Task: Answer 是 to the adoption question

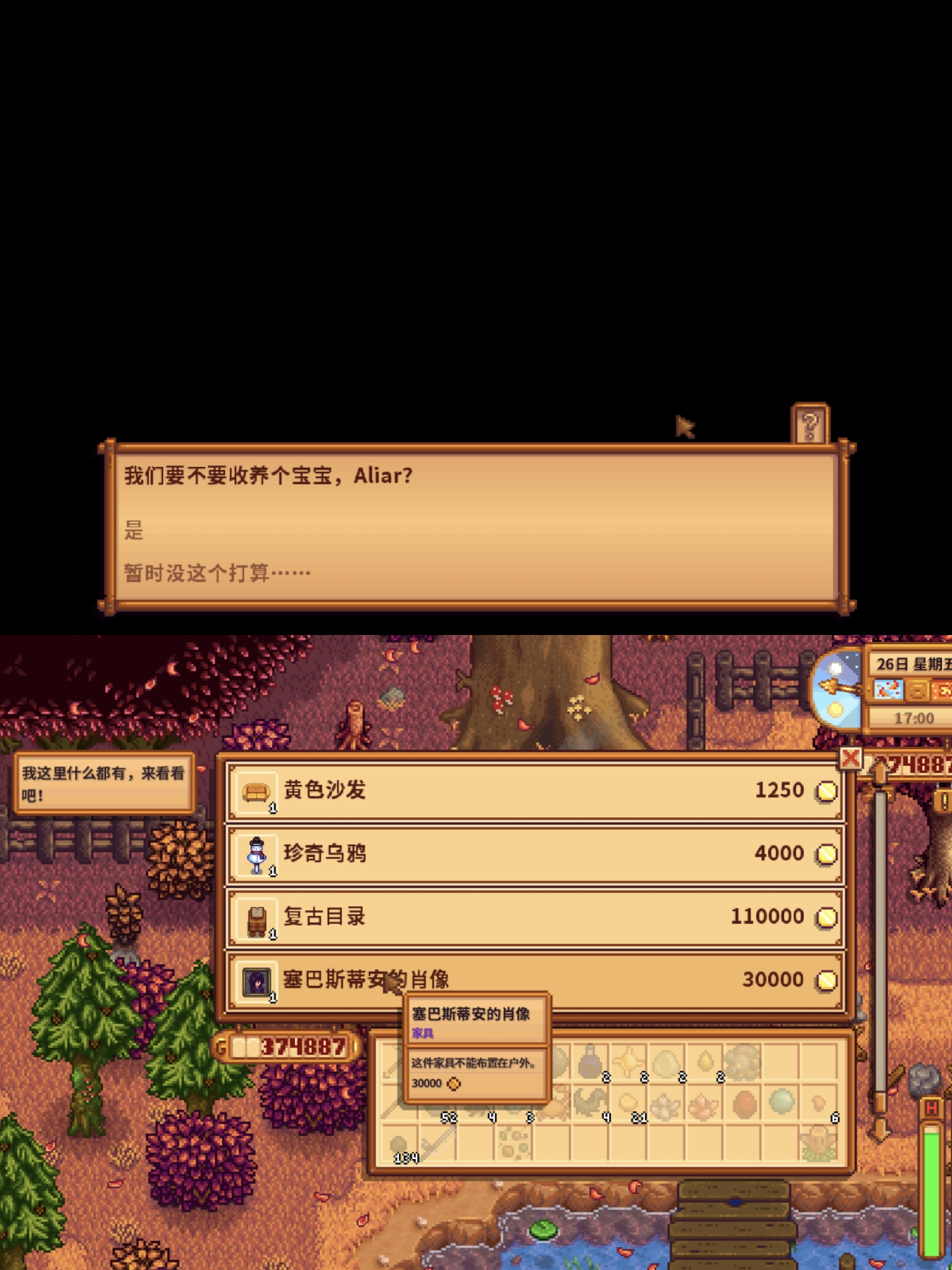Action: pyautogui.click(x=134, y=530)
